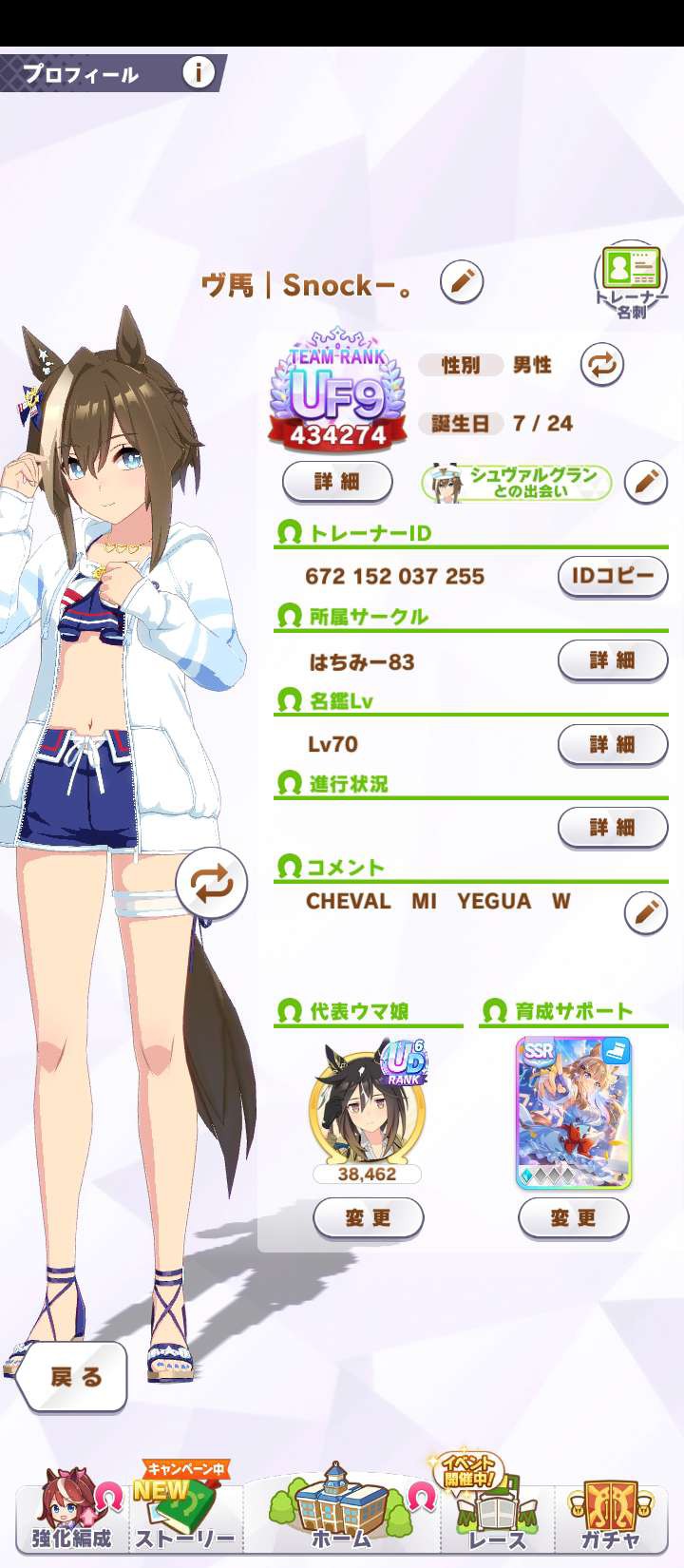The height and width of the screenshot is (1568, 684).
Task: Open the トレーナー名刺 card
Action: point(631,280)
